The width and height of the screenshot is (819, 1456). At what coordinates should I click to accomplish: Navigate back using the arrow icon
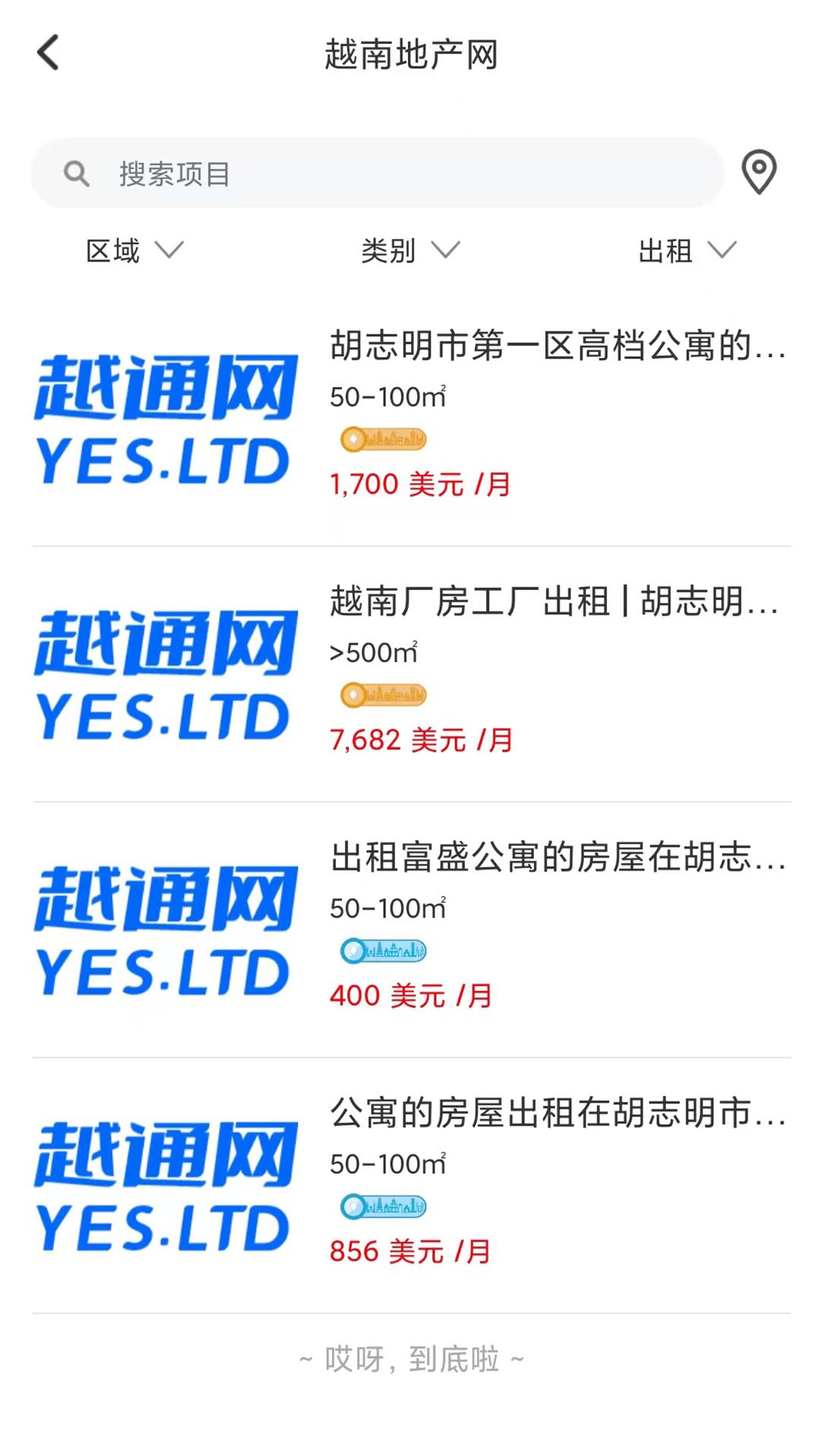(47, 53)
